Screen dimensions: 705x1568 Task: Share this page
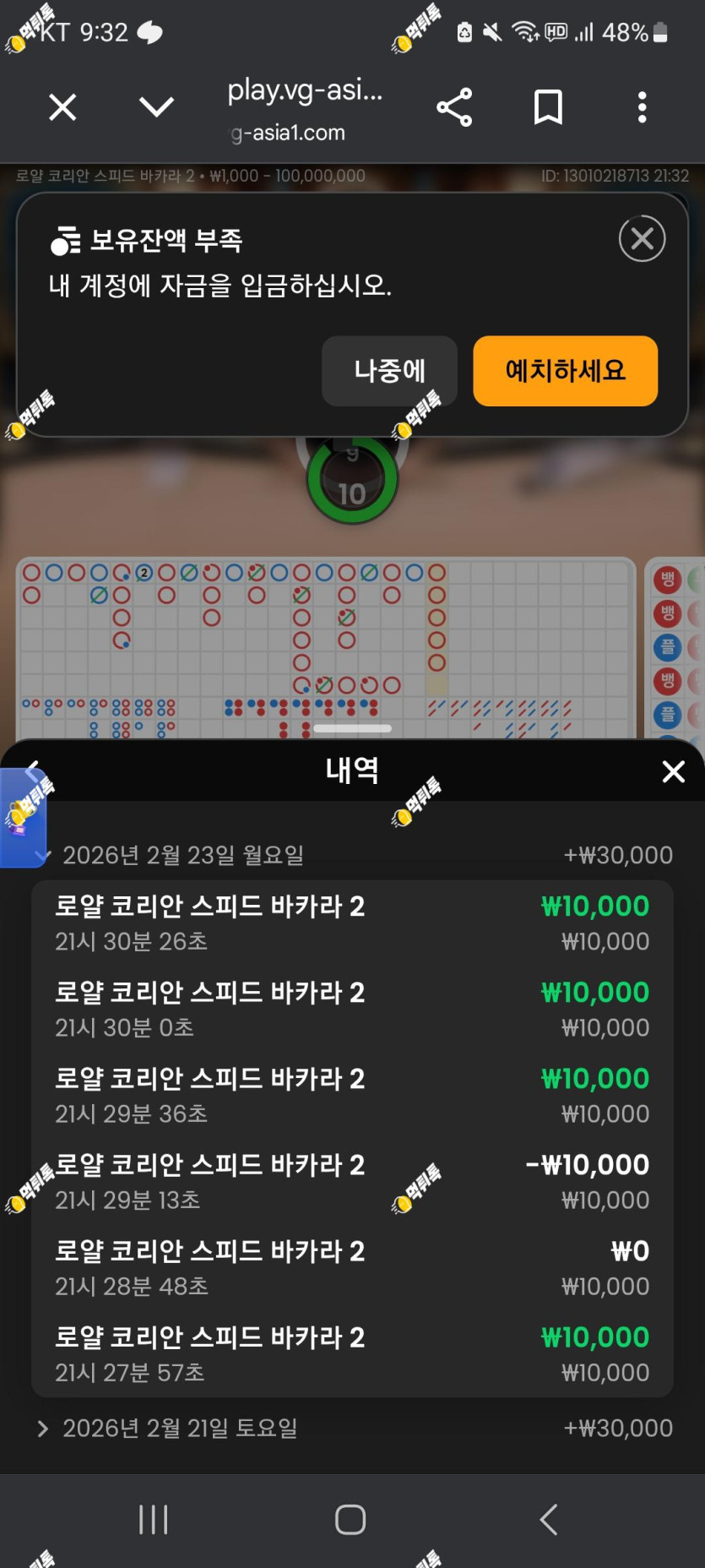pyautogui.click(x=454, y=107)
